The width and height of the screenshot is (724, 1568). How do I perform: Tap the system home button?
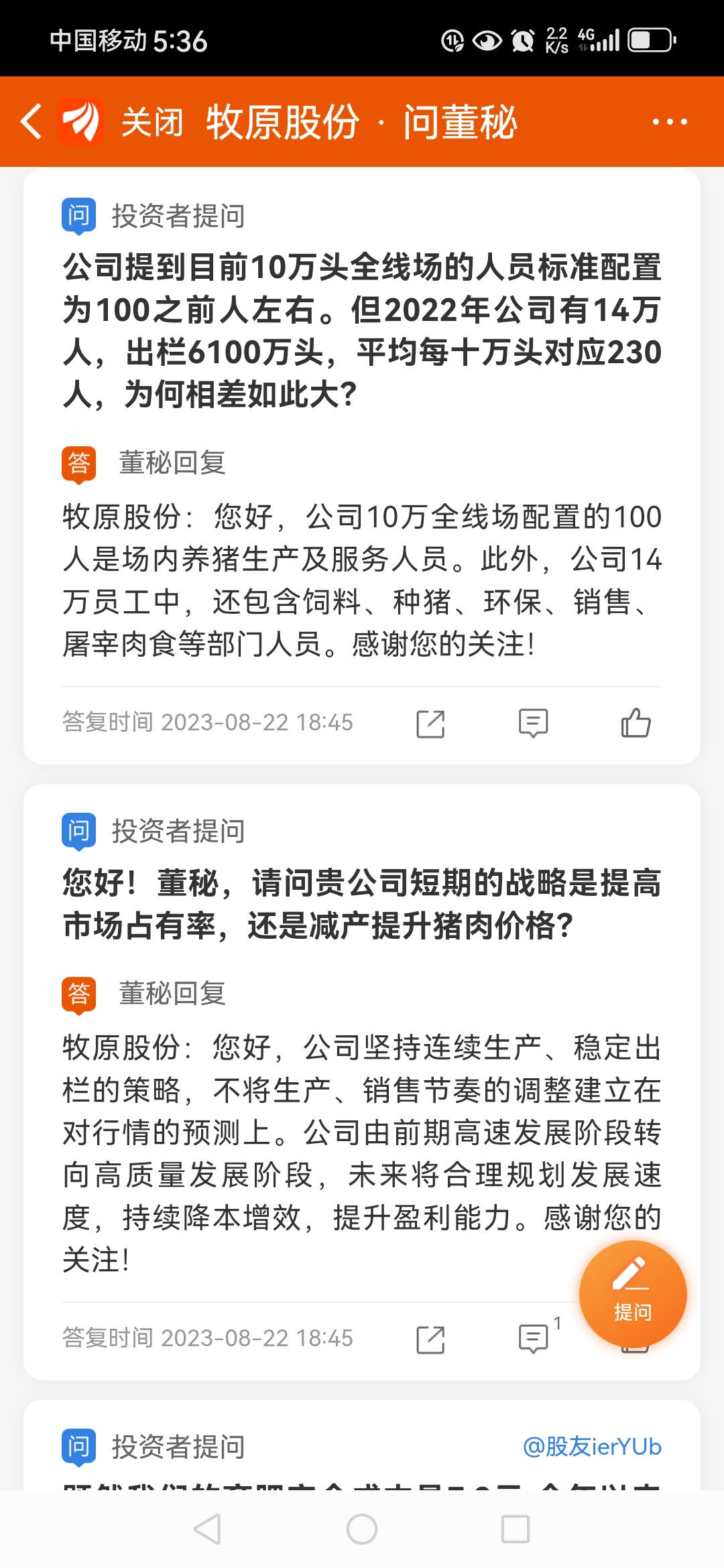click(x=362, y=1529)
